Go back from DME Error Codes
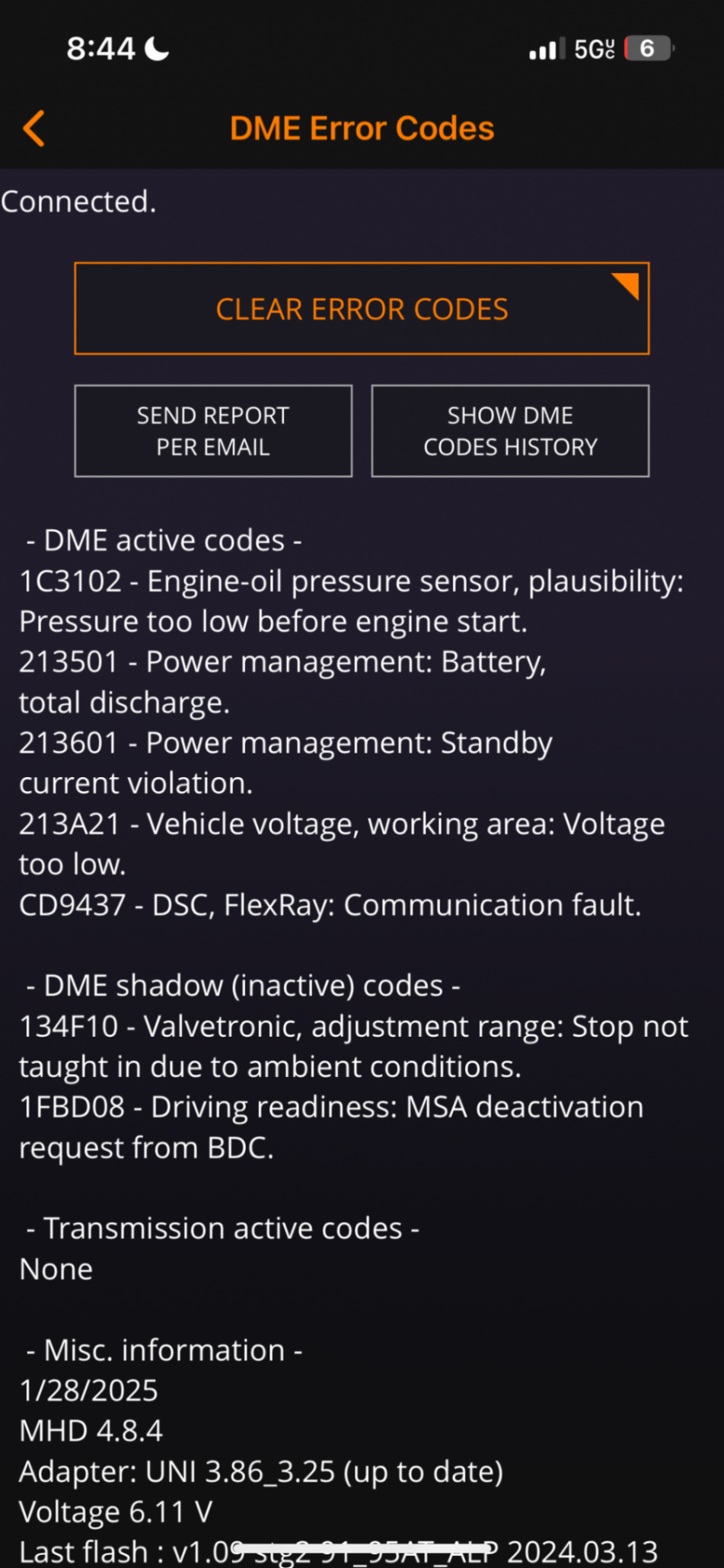 34,128
